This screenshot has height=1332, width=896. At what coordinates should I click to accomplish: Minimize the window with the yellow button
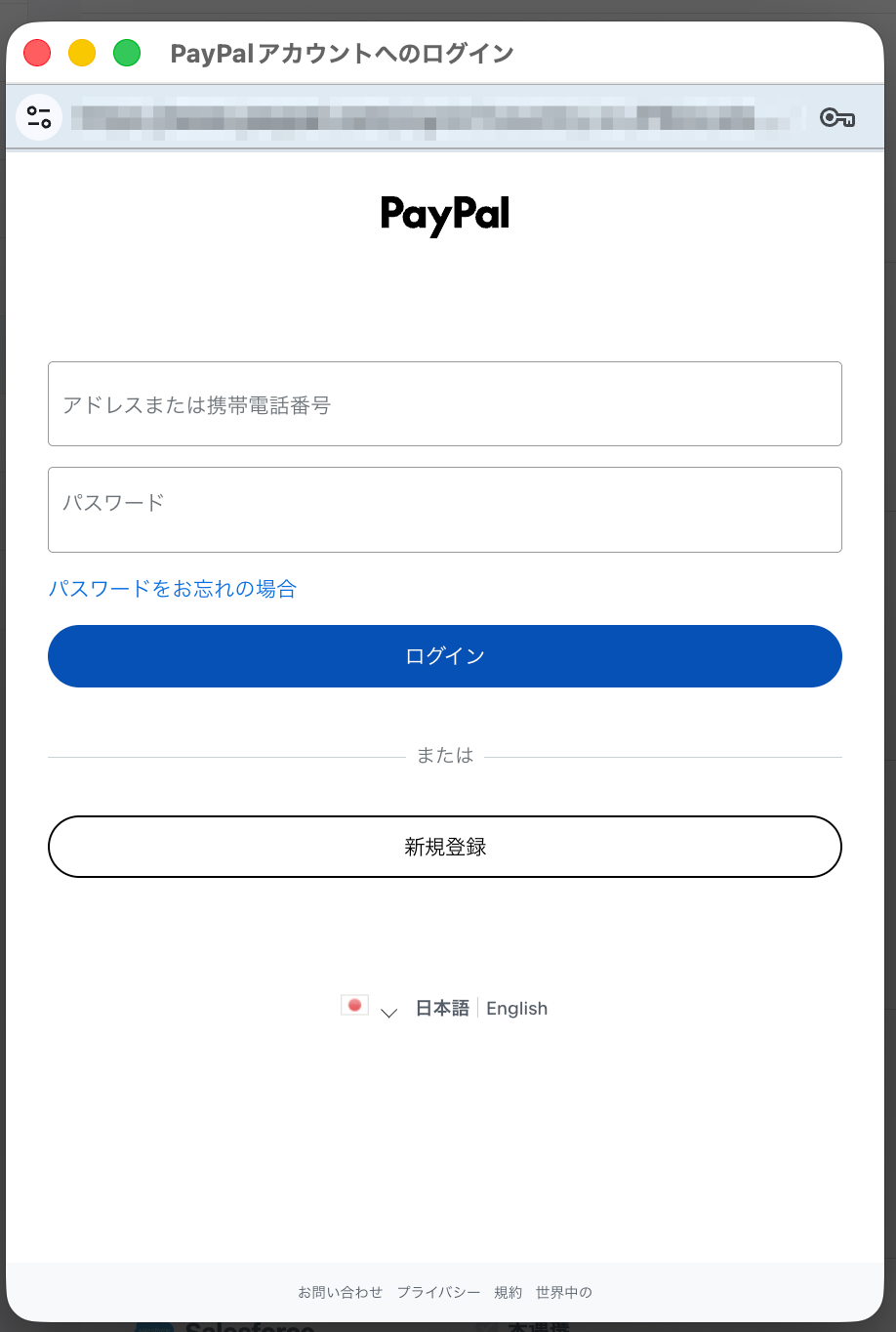82,53
